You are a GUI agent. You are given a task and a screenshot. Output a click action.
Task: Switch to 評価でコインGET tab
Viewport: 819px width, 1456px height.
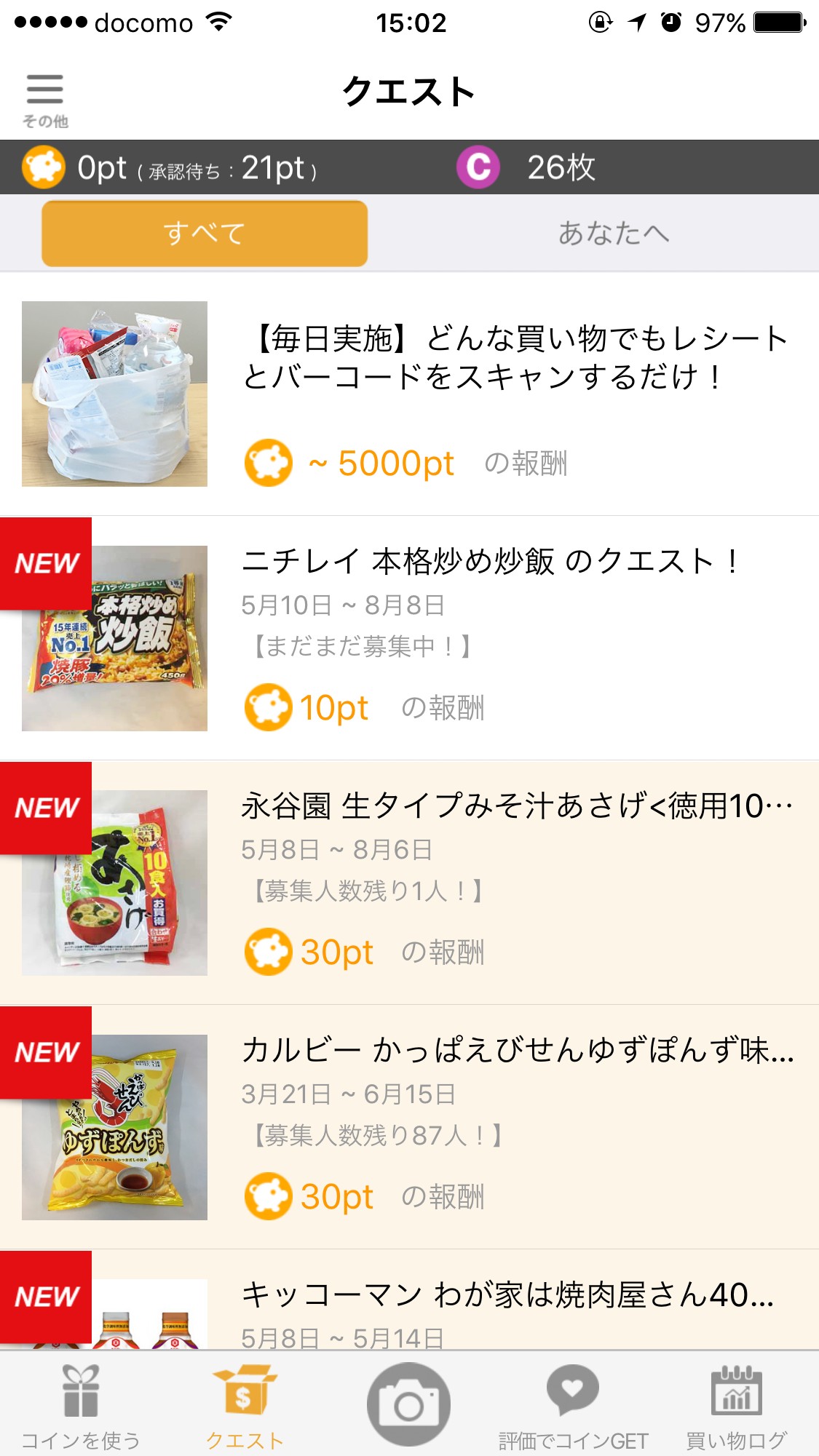click(573, 1407)
